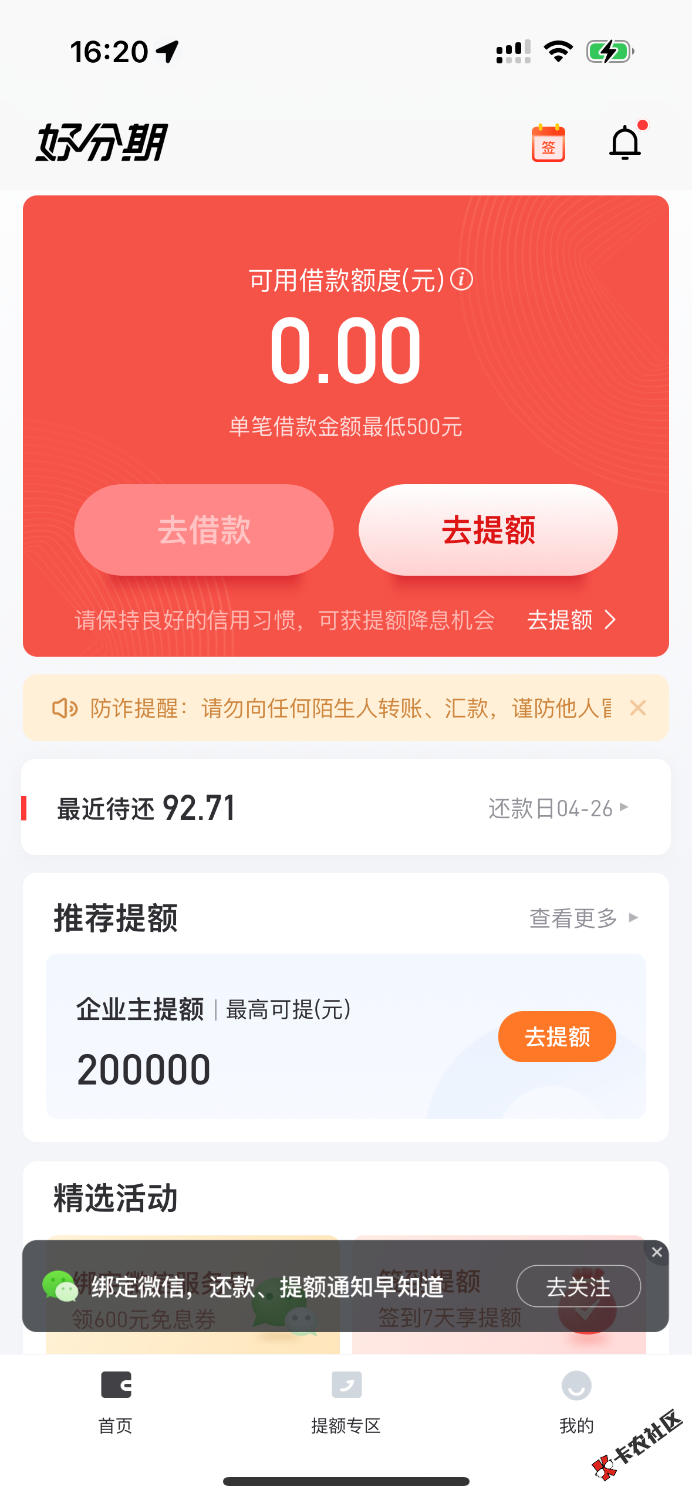
Task: Tap the 去借款 button
Action: (204, 530)
